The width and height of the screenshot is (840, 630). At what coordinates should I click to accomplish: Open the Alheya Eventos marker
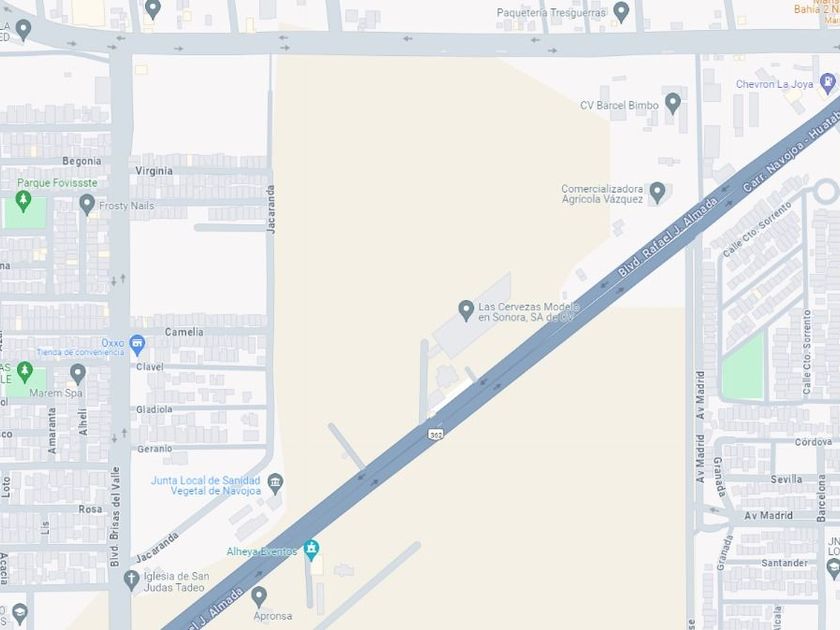click(311, 550)
